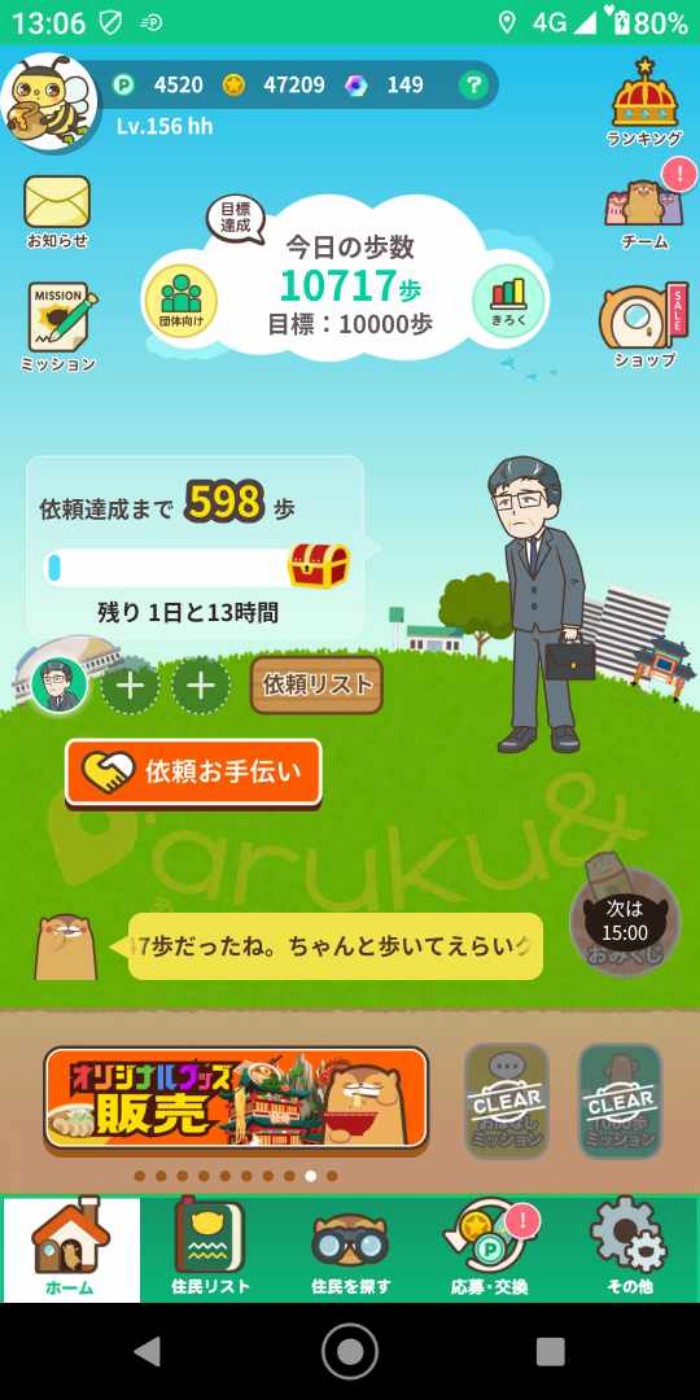
Task: View the チーム page
Action: [645, 211]
